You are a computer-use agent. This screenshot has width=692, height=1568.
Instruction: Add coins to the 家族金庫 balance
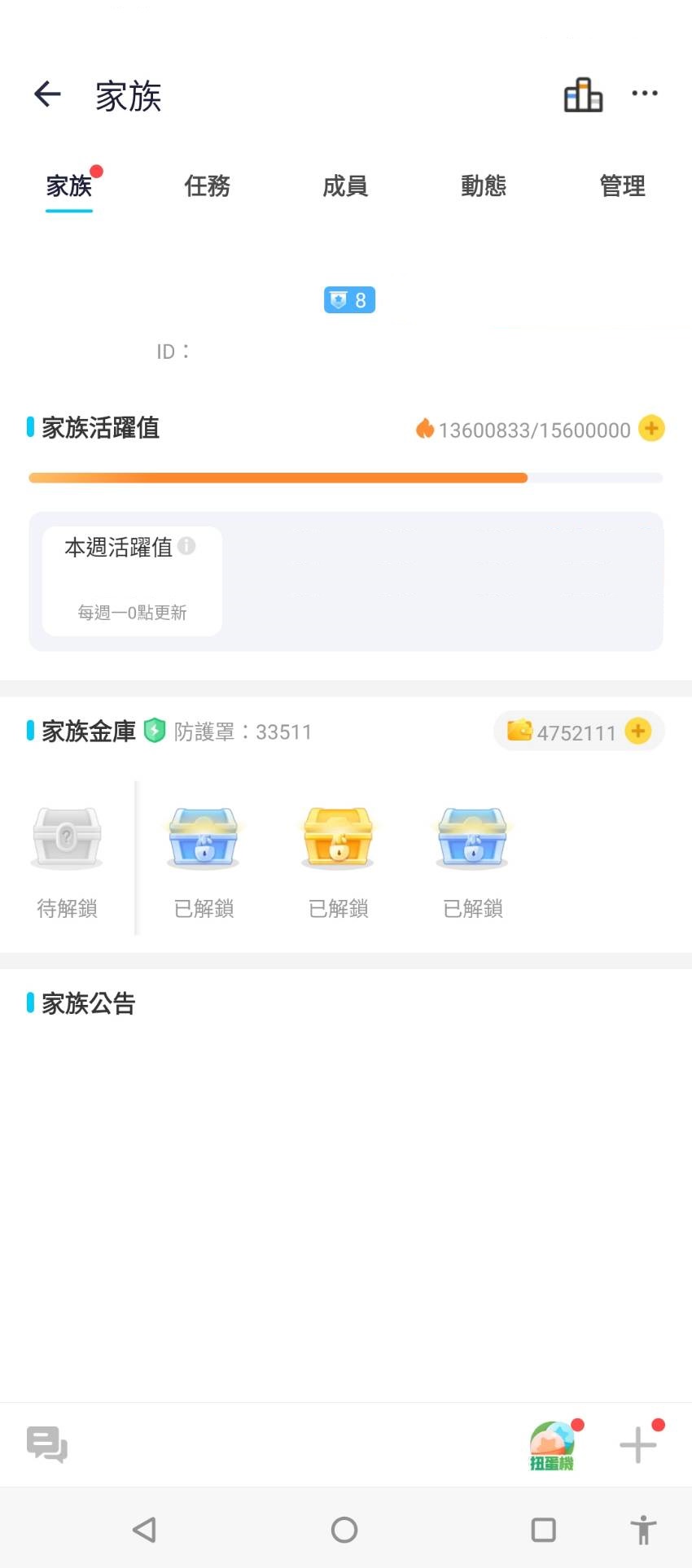coord(638,732)
